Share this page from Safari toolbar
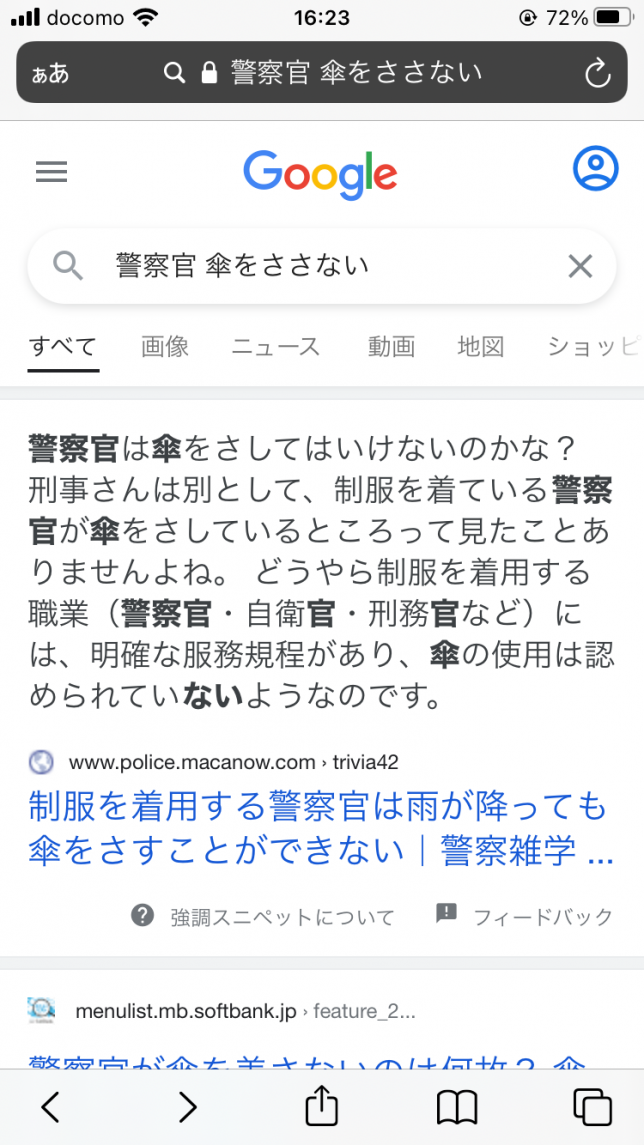Viewport: 644px width, 1145px height. pyautogui.click(x=321, y=1106)
